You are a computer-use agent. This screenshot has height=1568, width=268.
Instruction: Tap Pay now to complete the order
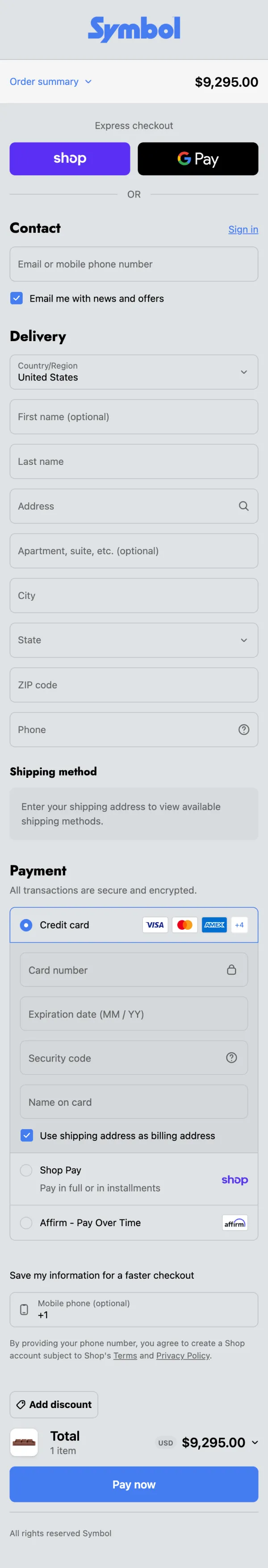point(134,1484)
